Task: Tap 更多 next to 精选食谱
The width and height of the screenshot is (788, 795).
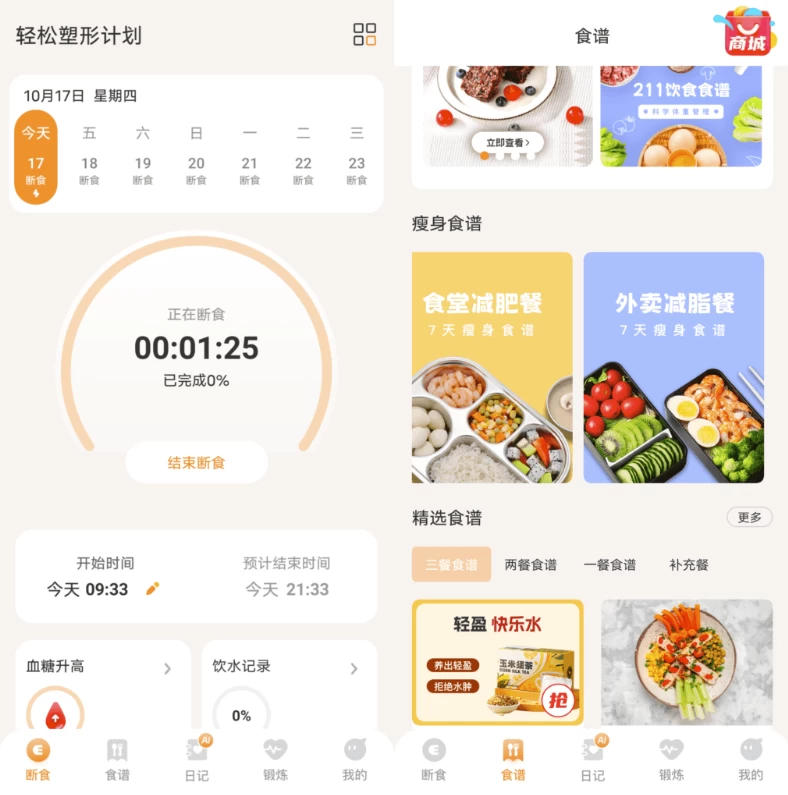Action: 749,517
